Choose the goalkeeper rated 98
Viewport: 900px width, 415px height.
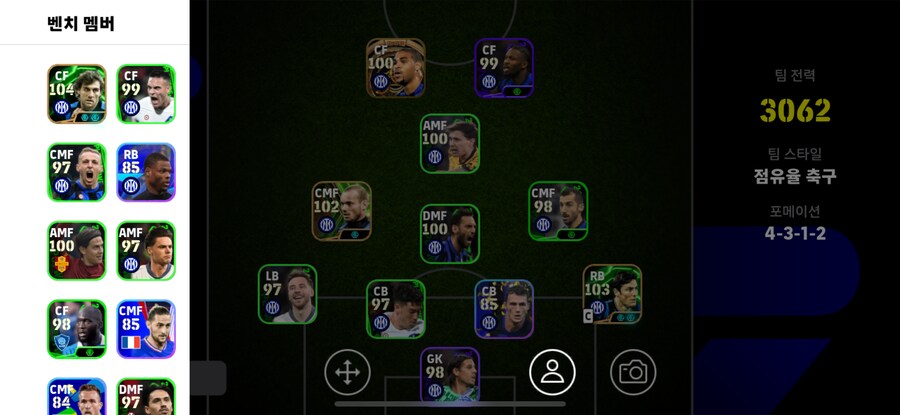pos(449,376)
